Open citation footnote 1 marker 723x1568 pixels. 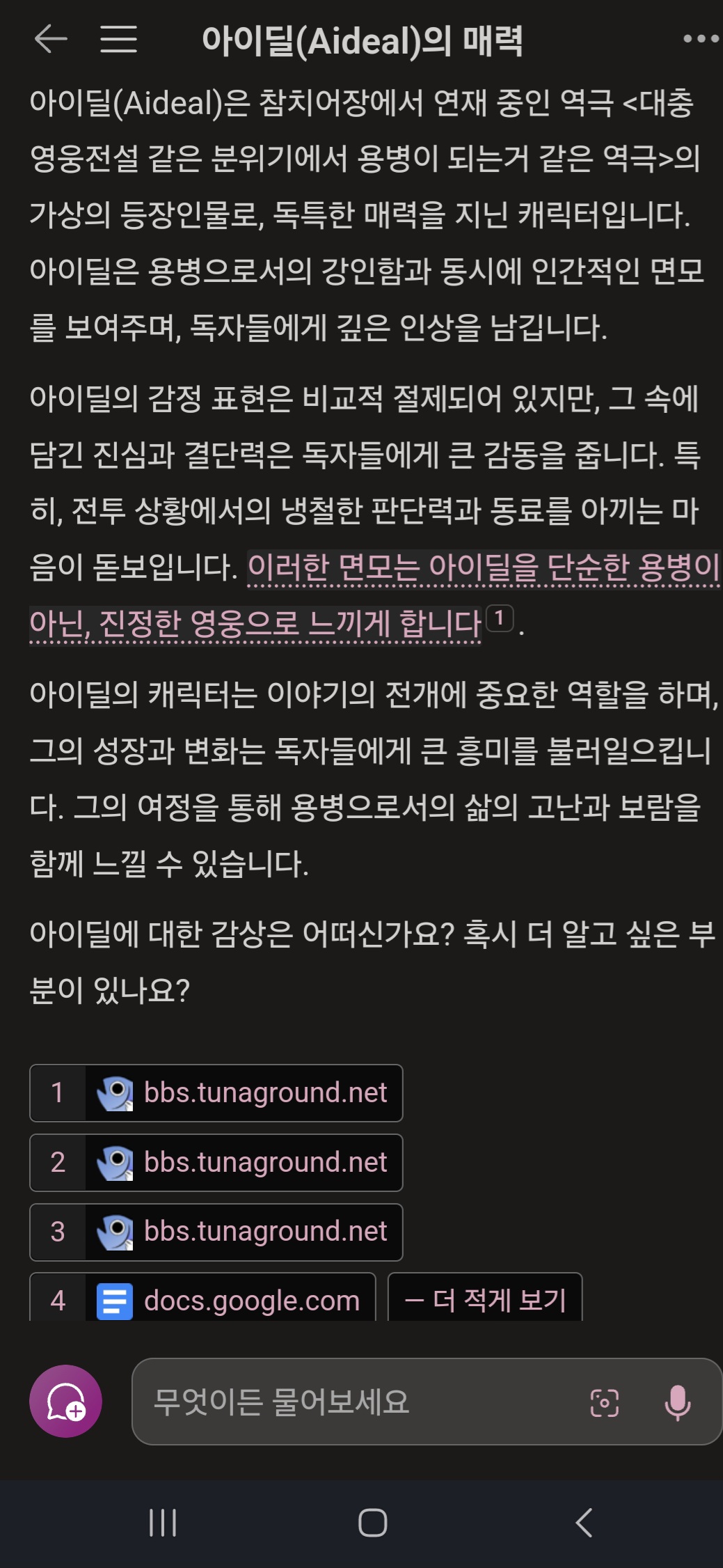[499, 618]
